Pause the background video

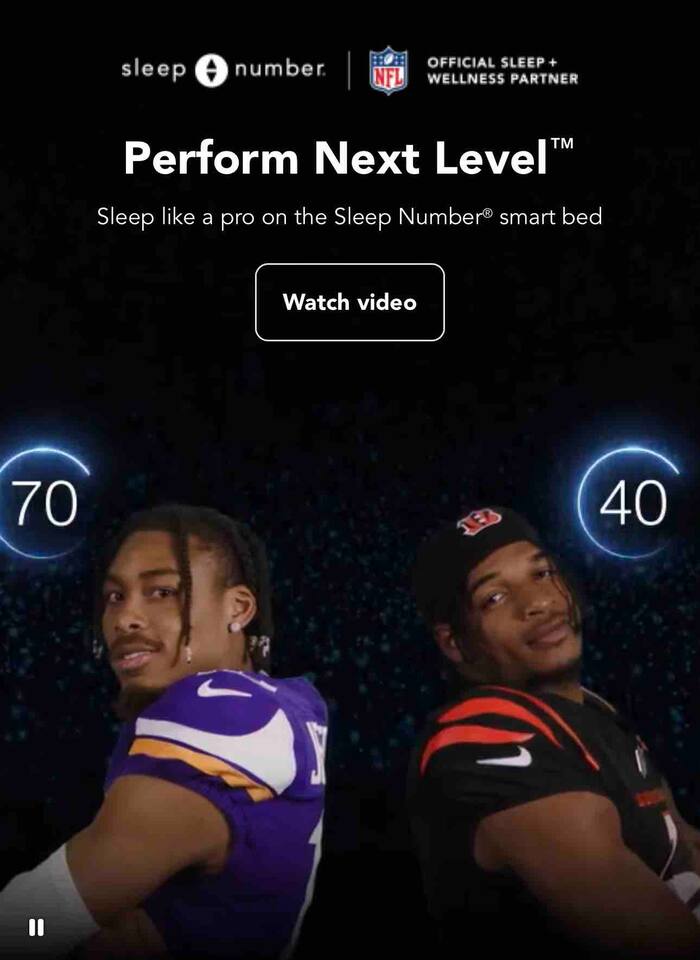(37, 927)
